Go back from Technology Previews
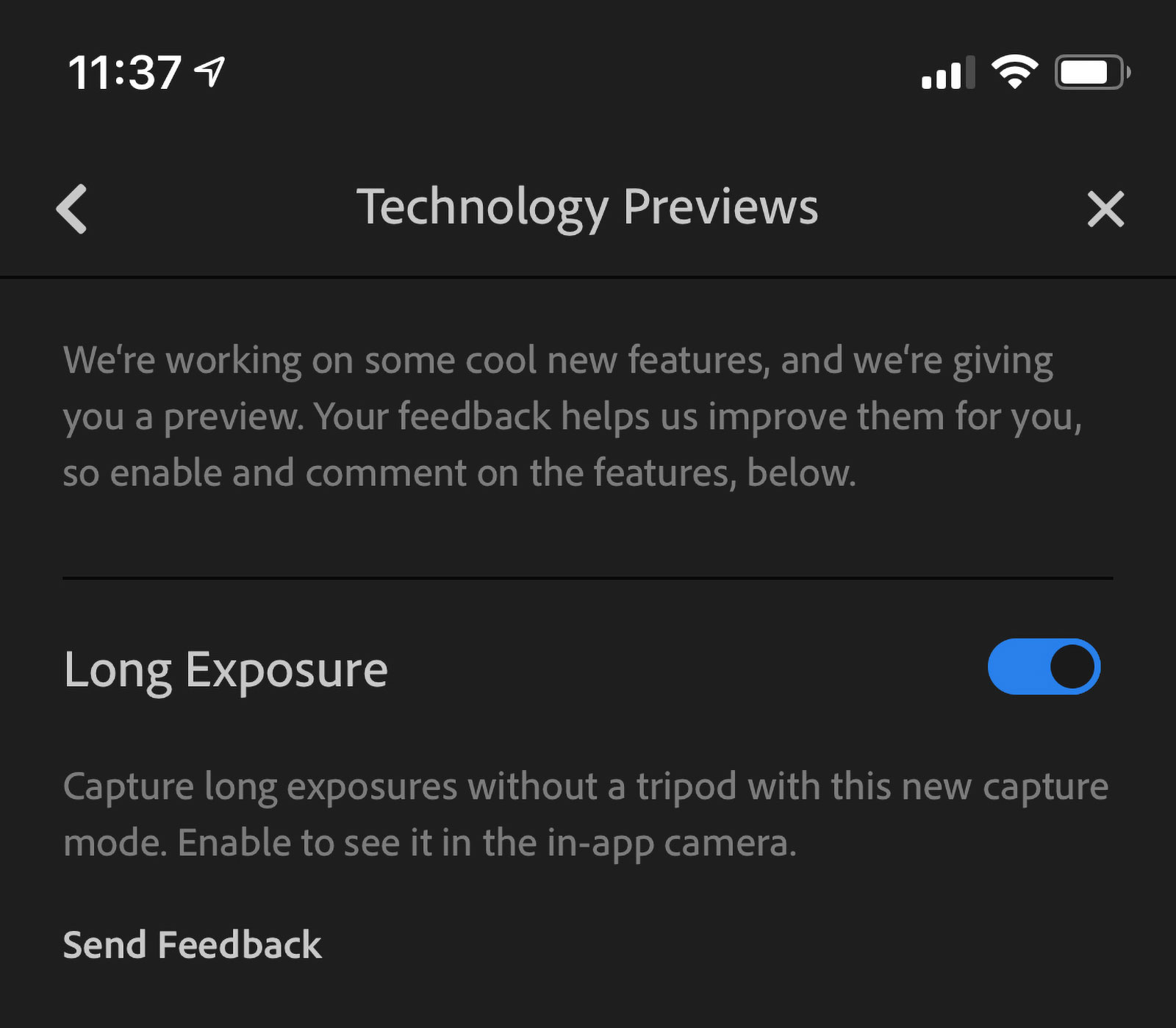1176x1028 pixels. (72, 209)
